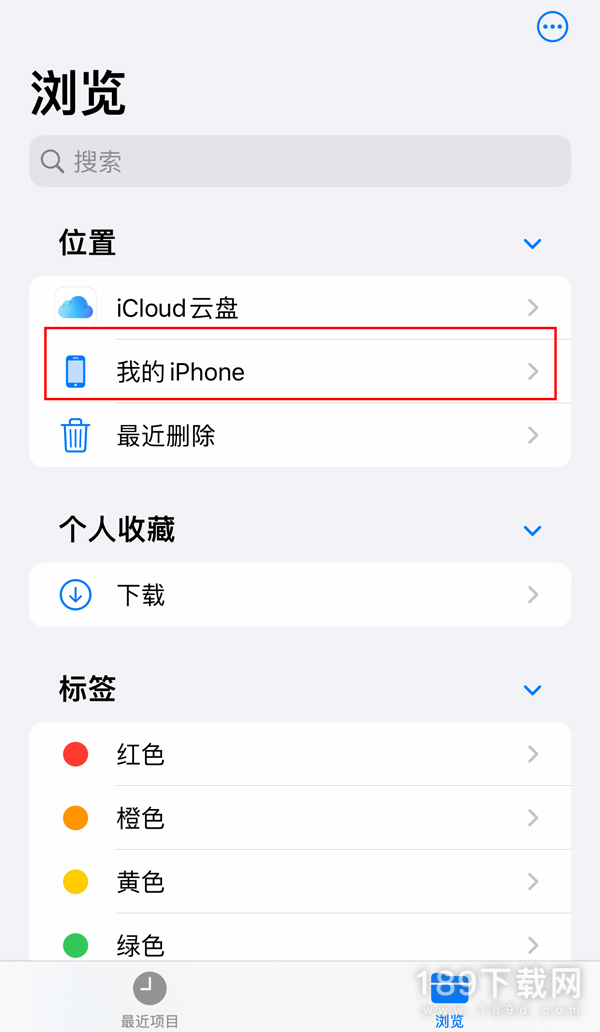Open iCloud云盘

[300, 307]
